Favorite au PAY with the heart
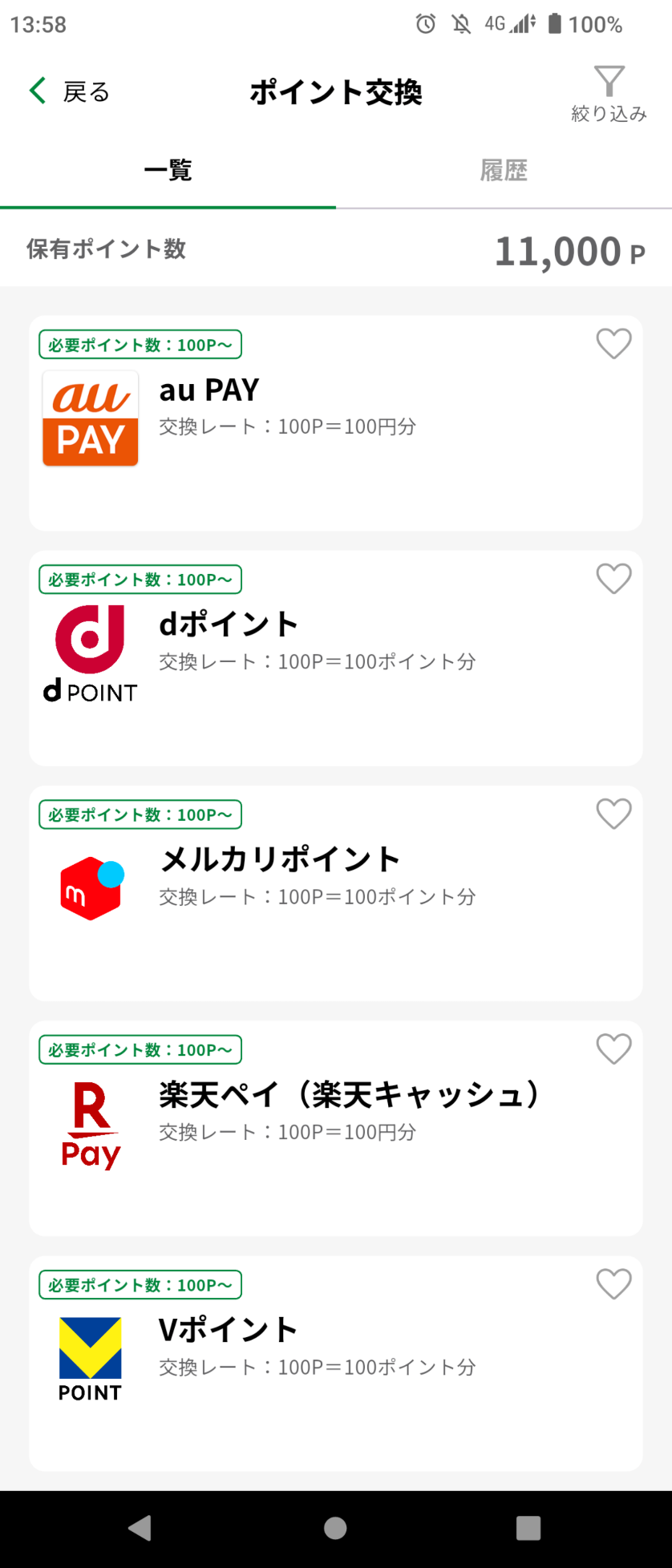Image resolution: width=672 pixels, height=1568 pixels. click(x=613, y=344)
